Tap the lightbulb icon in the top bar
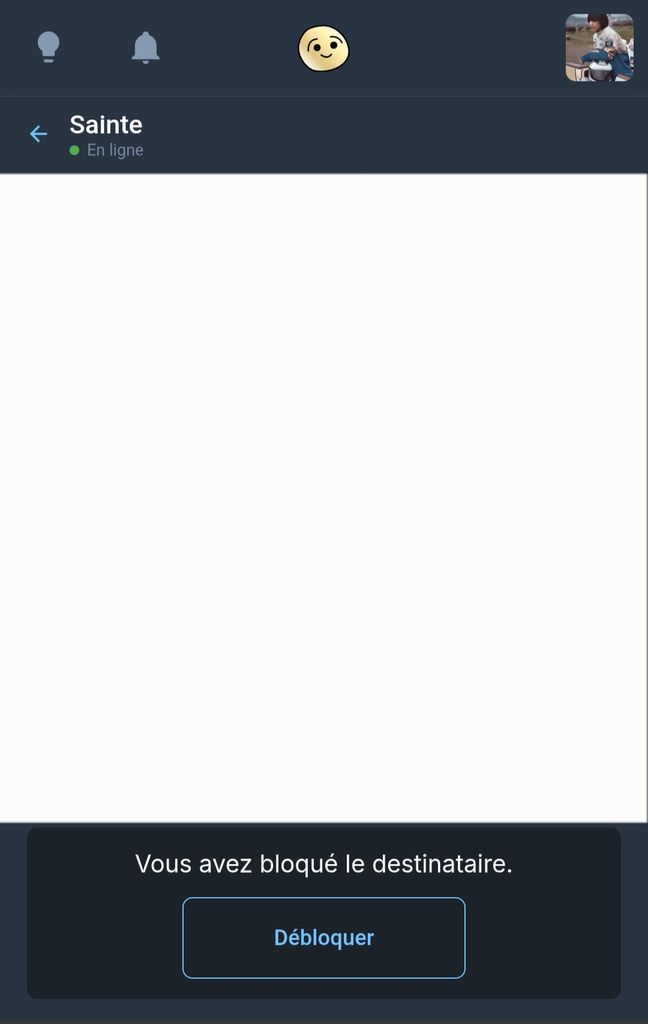The width and height of the screenshot is (648, 1024). 48,47
